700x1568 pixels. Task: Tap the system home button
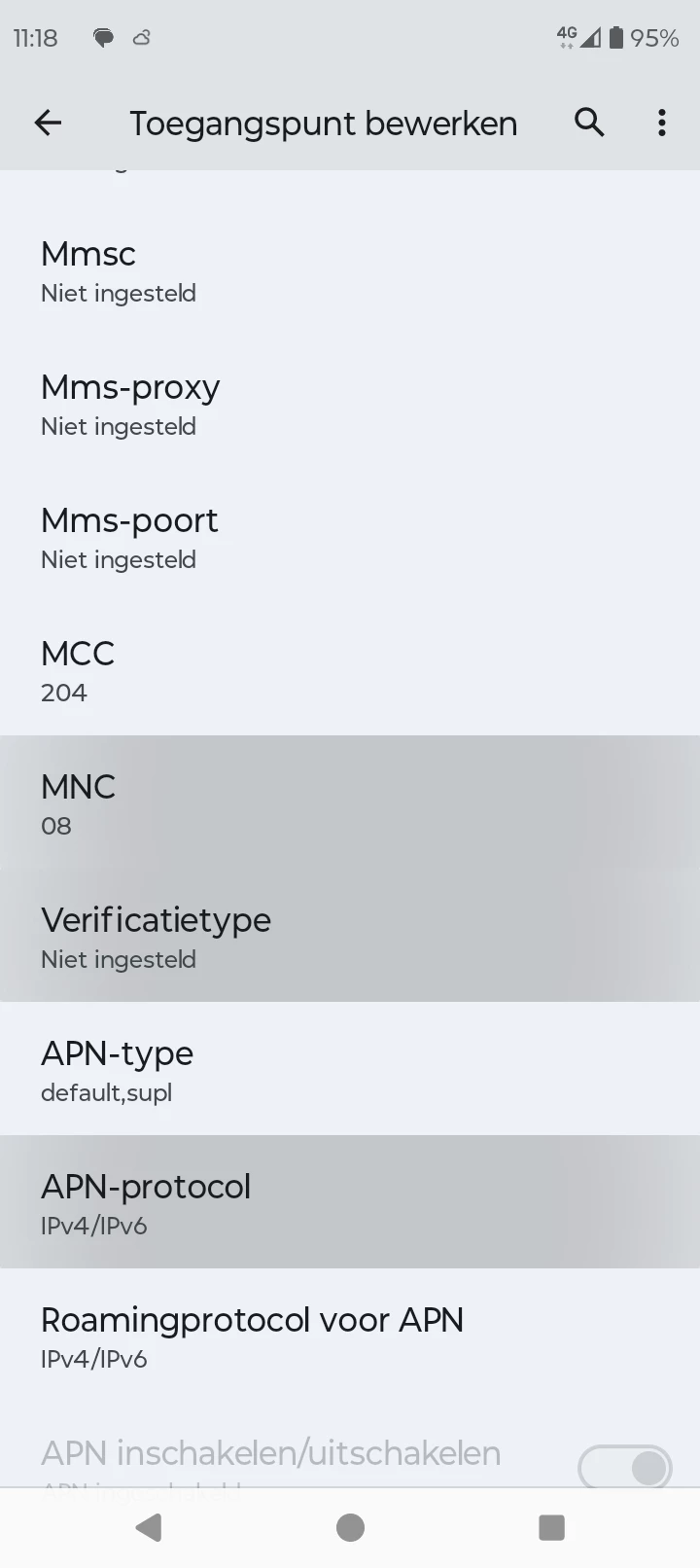pyautogui.click(x=350, y=1527)
